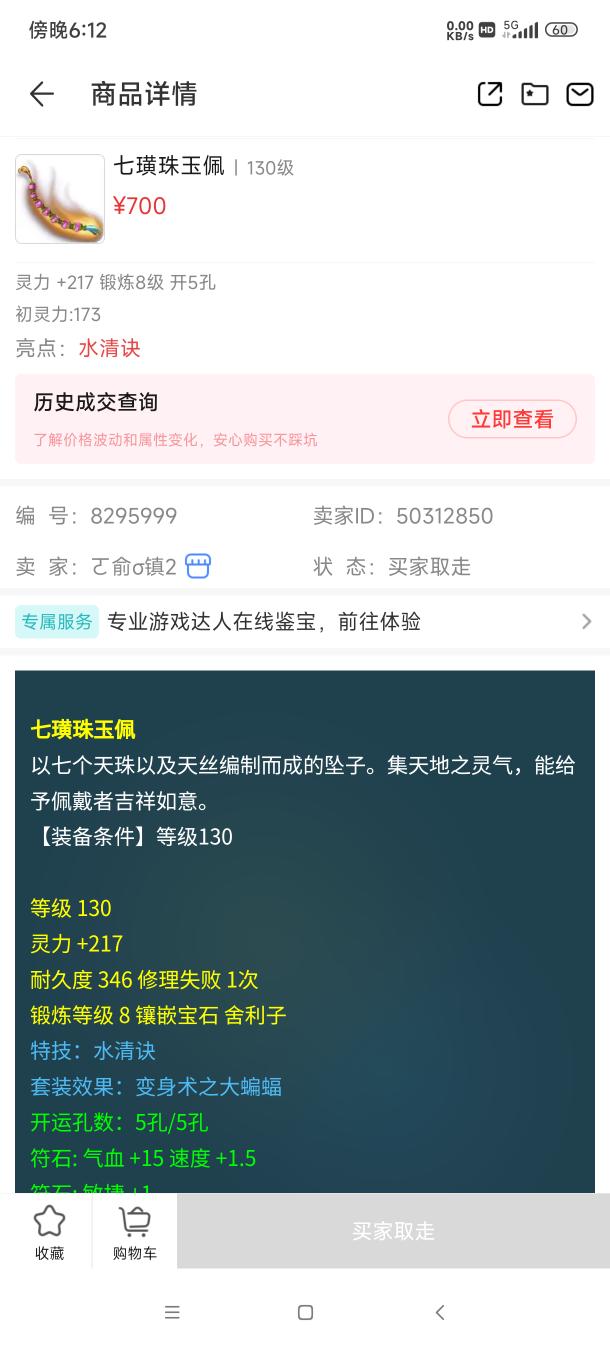Go back using the top-left arrow
Image resolution: width=610 pixels, height=1356 pixels.
[42, 94]
